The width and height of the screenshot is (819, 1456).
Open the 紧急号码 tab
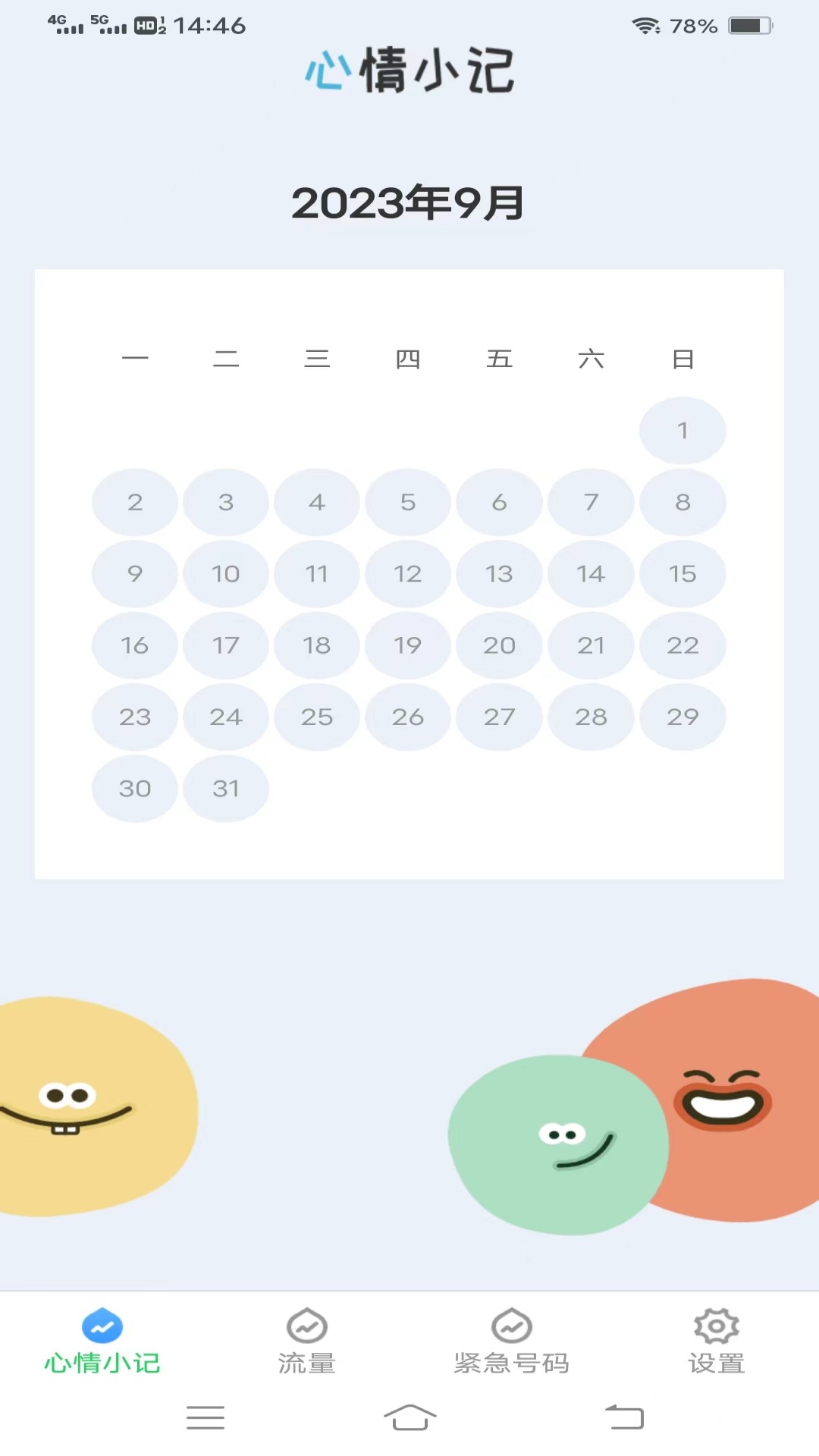click(x=512, y=1341)
